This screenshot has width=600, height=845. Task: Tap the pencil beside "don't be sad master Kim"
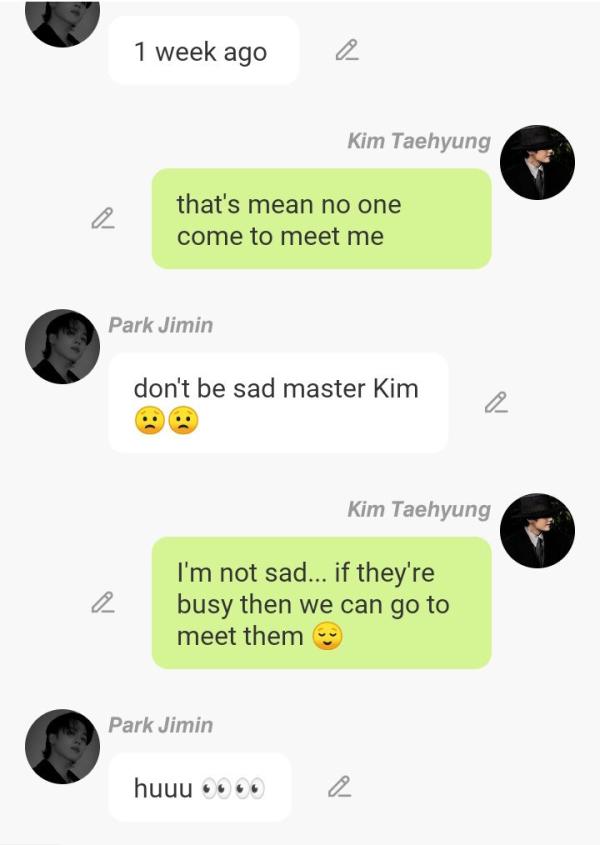coord(495,403)
